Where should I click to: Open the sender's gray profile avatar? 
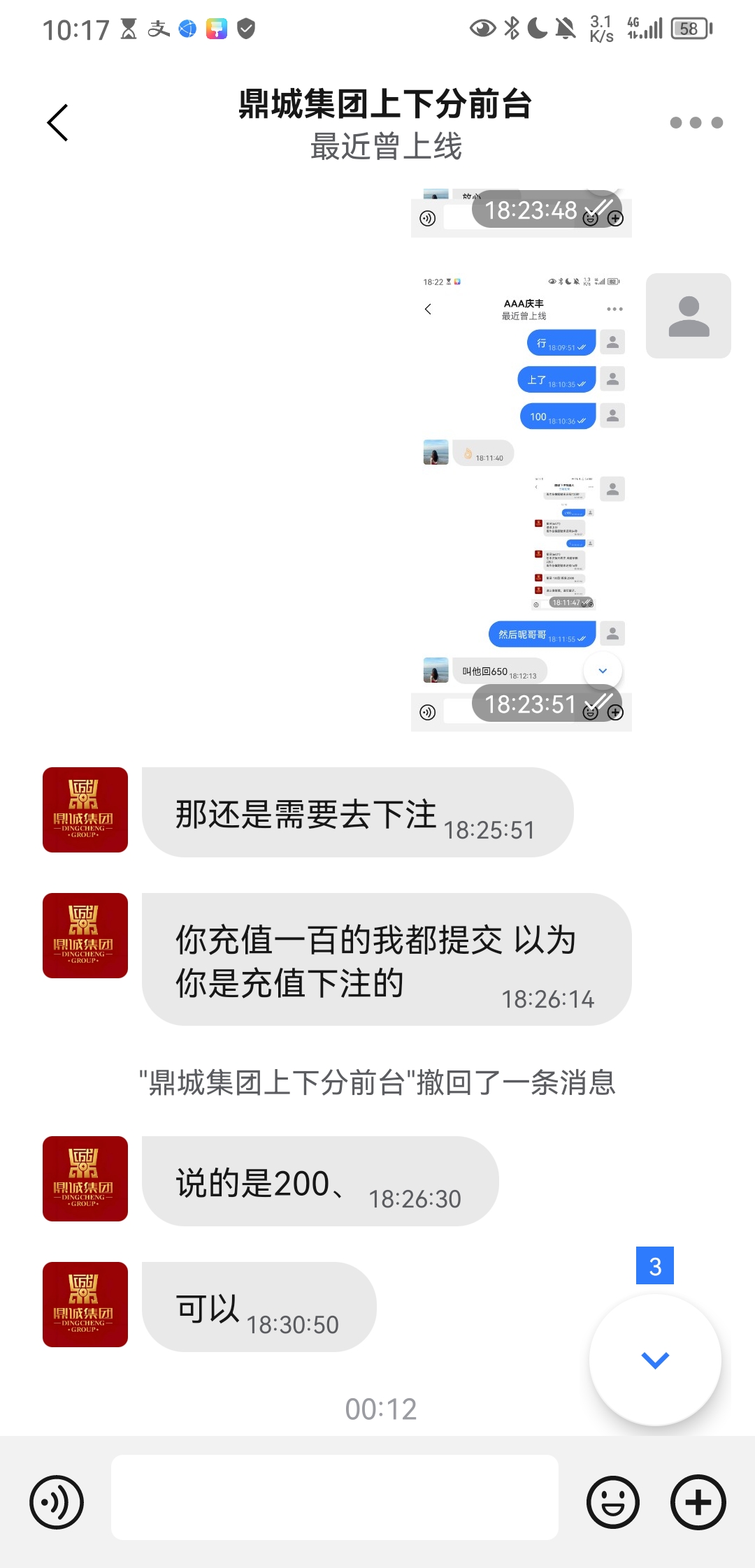[688, 316]
